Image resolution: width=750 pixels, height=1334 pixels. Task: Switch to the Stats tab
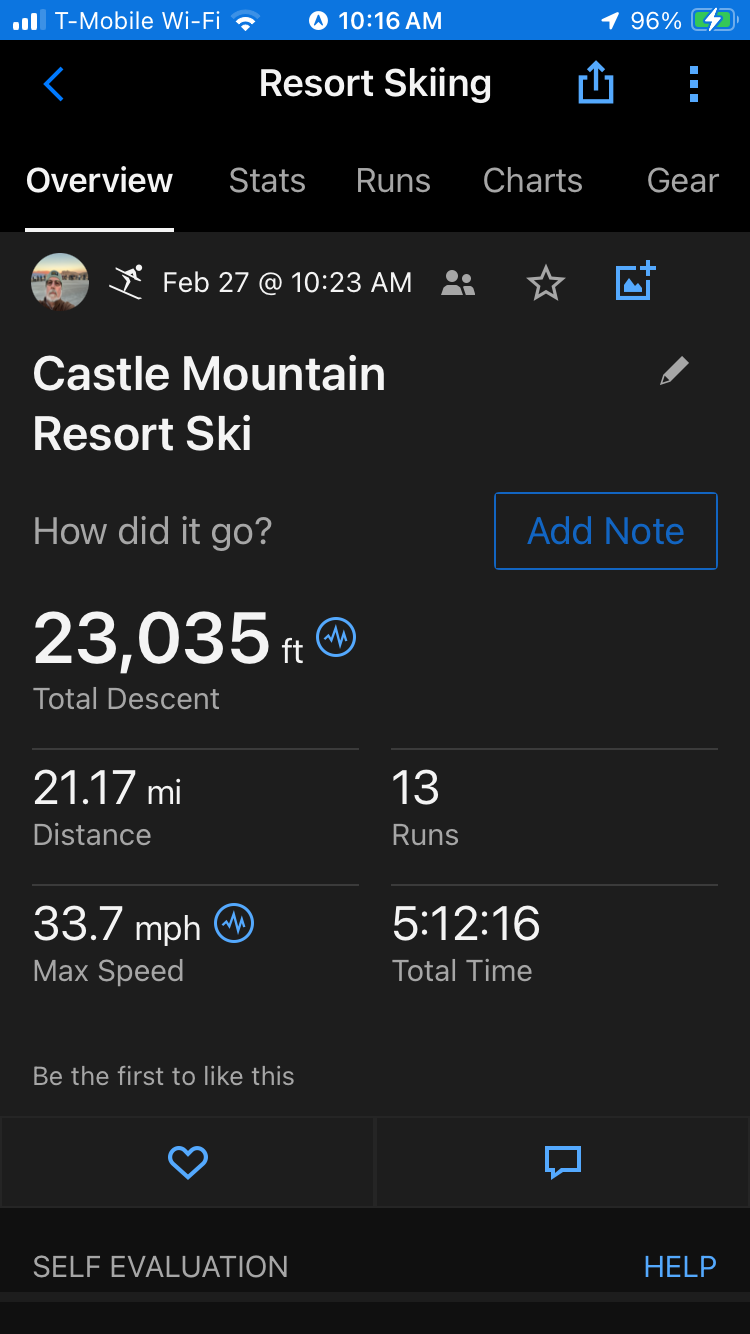point(266,181)
